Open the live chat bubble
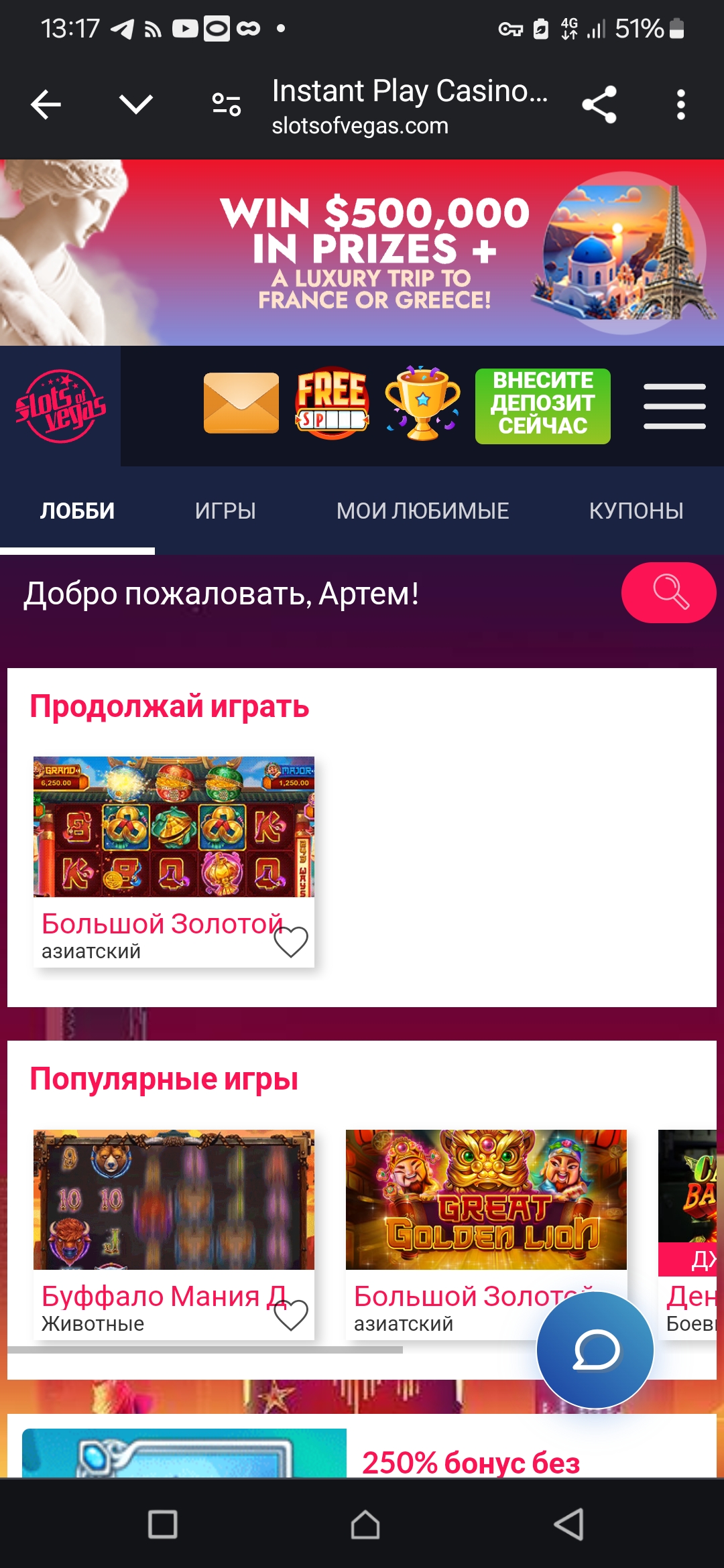Screen dimensions: 724x1568 (595, 1350)
